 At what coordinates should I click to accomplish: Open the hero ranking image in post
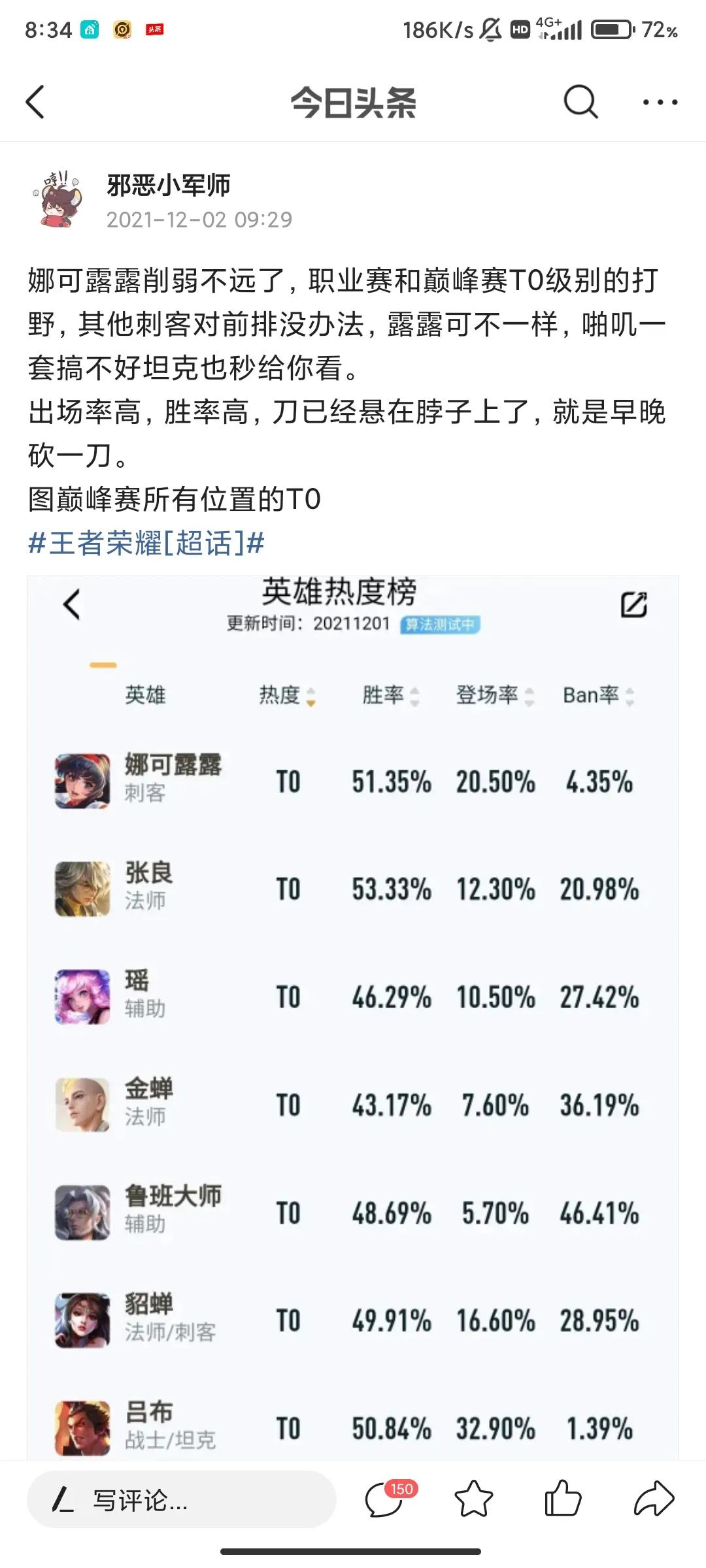pyautogui.click(x=353, y=1019)
